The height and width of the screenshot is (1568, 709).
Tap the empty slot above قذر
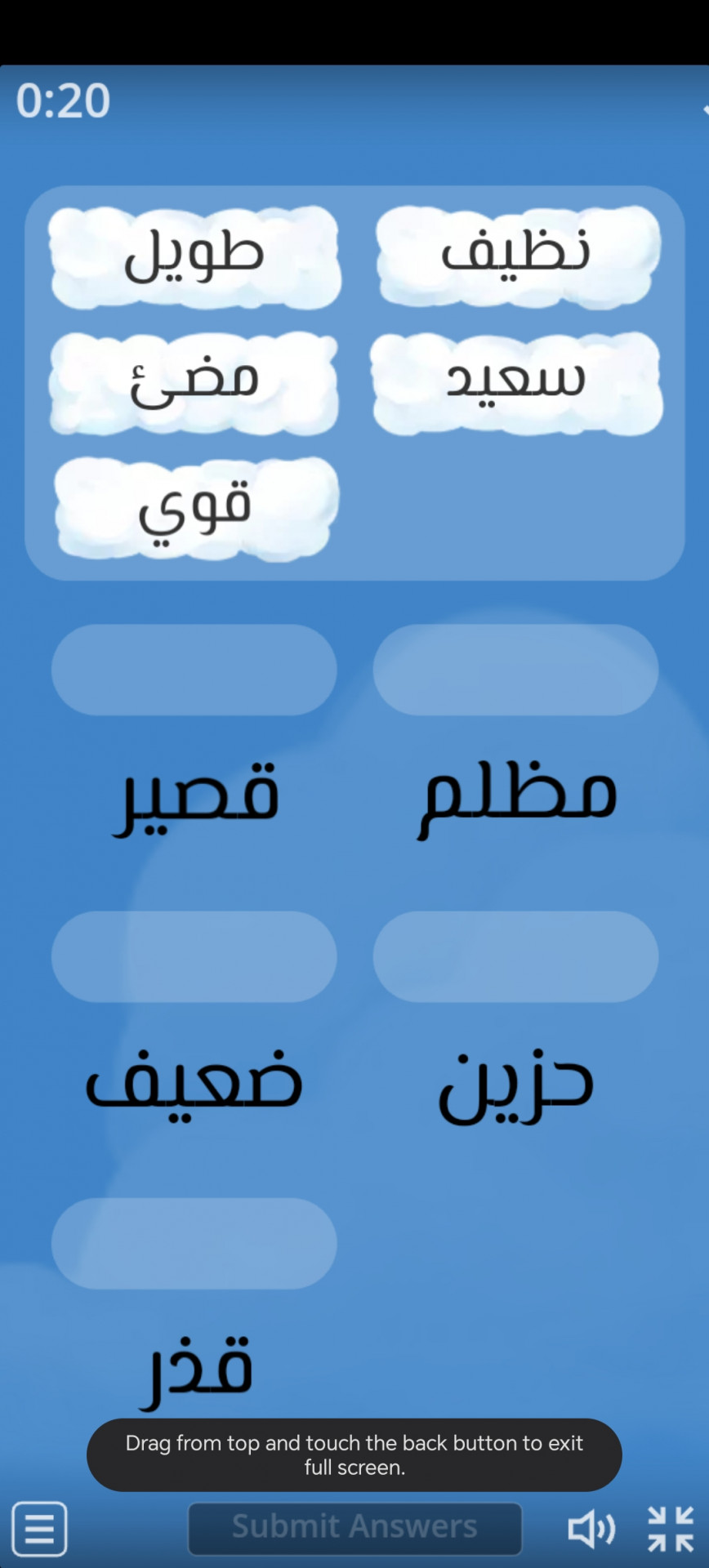point(194,1243)
